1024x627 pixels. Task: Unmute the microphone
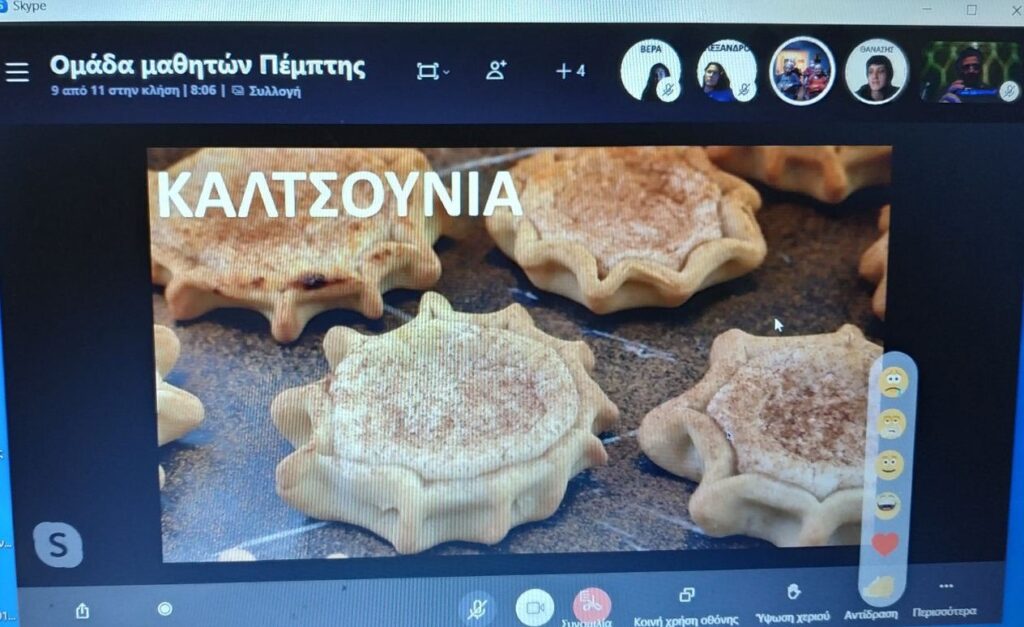(x=478, y=608)
